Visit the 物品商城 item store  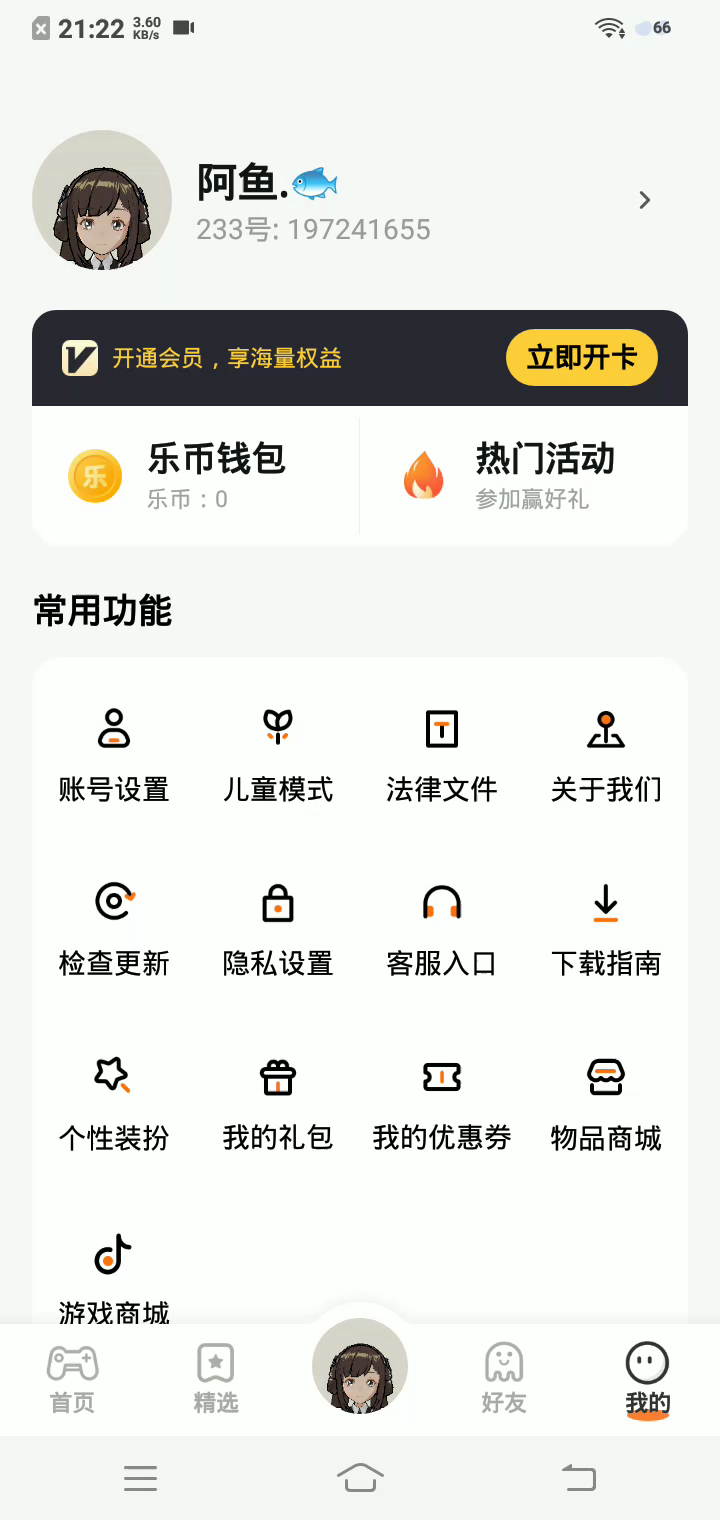[x=606, y=1102]
